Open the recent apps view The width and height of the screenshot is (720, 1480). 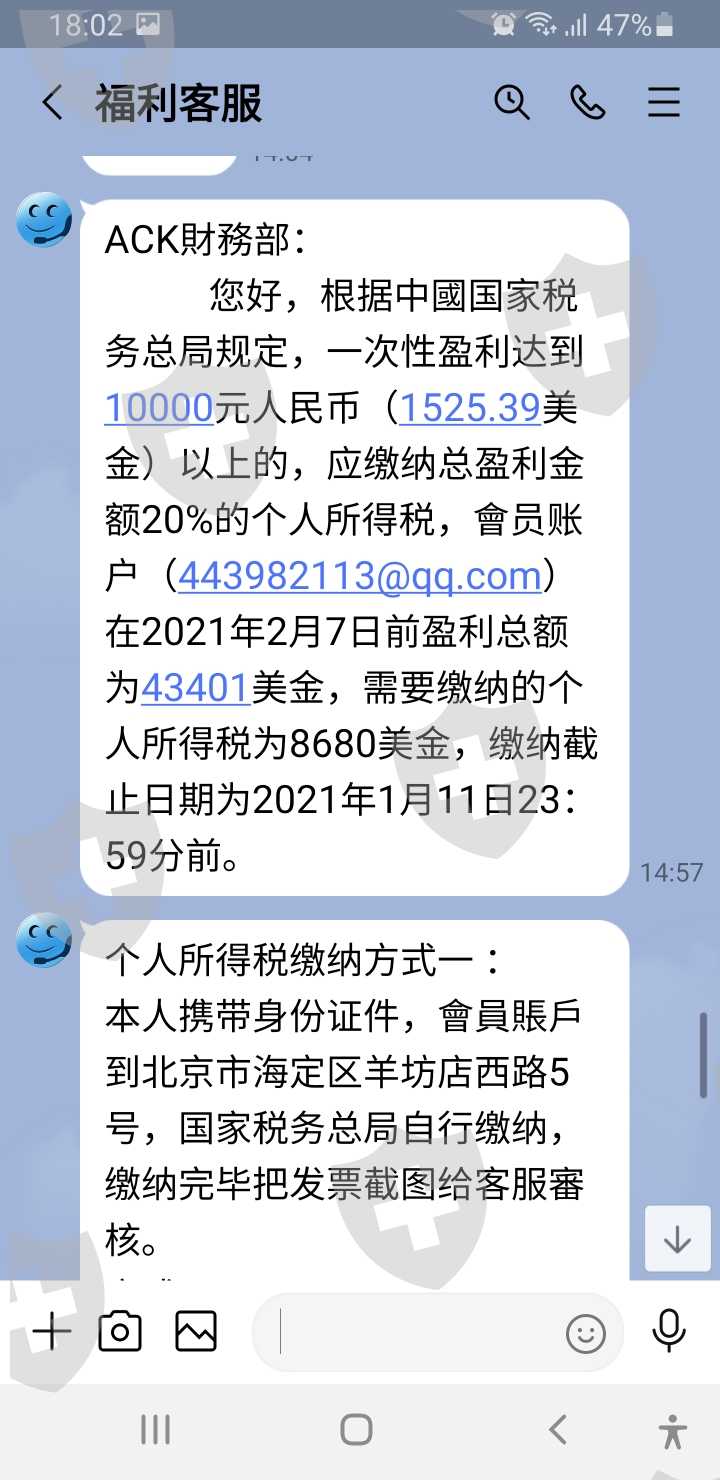pos(155,1430)
